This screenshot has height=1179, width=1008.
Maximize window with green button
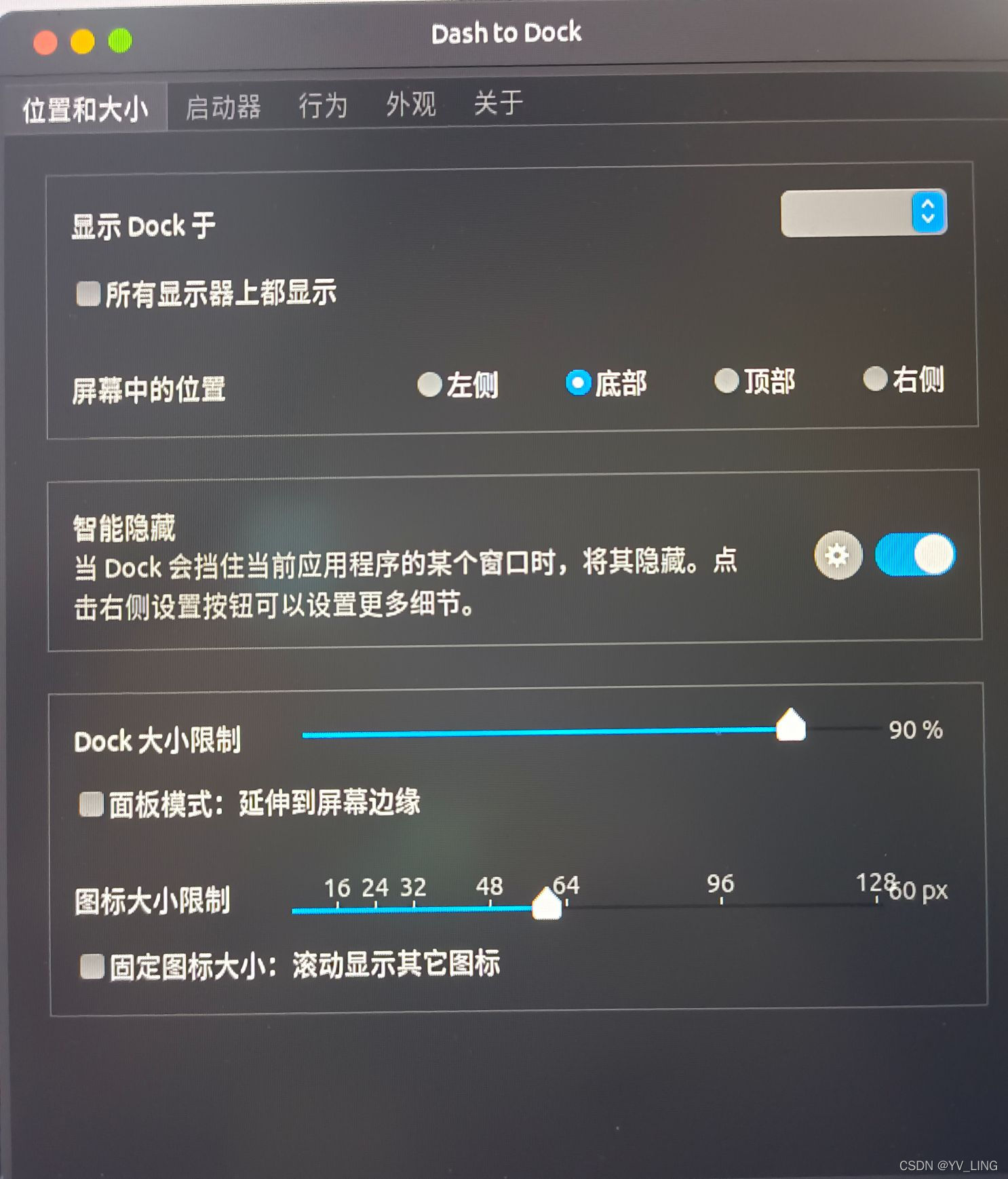click(120, 41)
